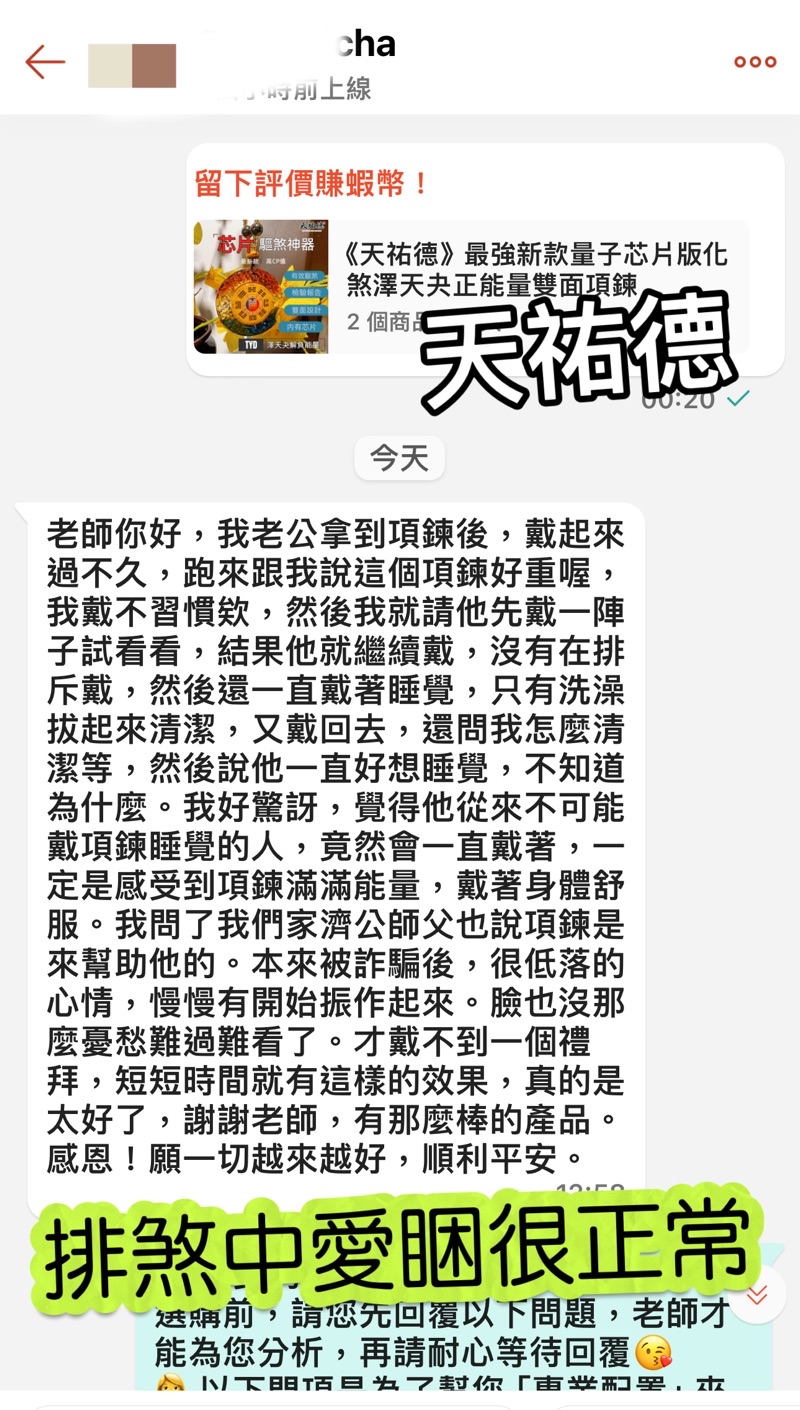Go back using the top-left arrow

(45, 62)
